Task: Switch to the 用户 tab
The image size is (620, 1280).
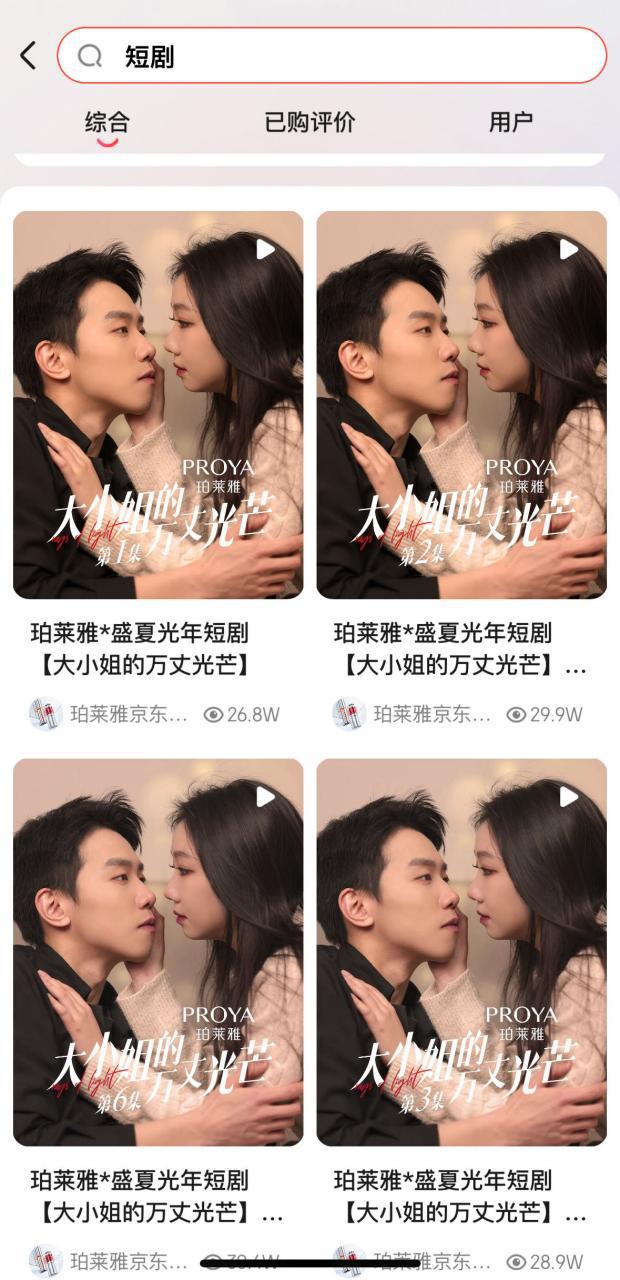Action: click(510, 123)
